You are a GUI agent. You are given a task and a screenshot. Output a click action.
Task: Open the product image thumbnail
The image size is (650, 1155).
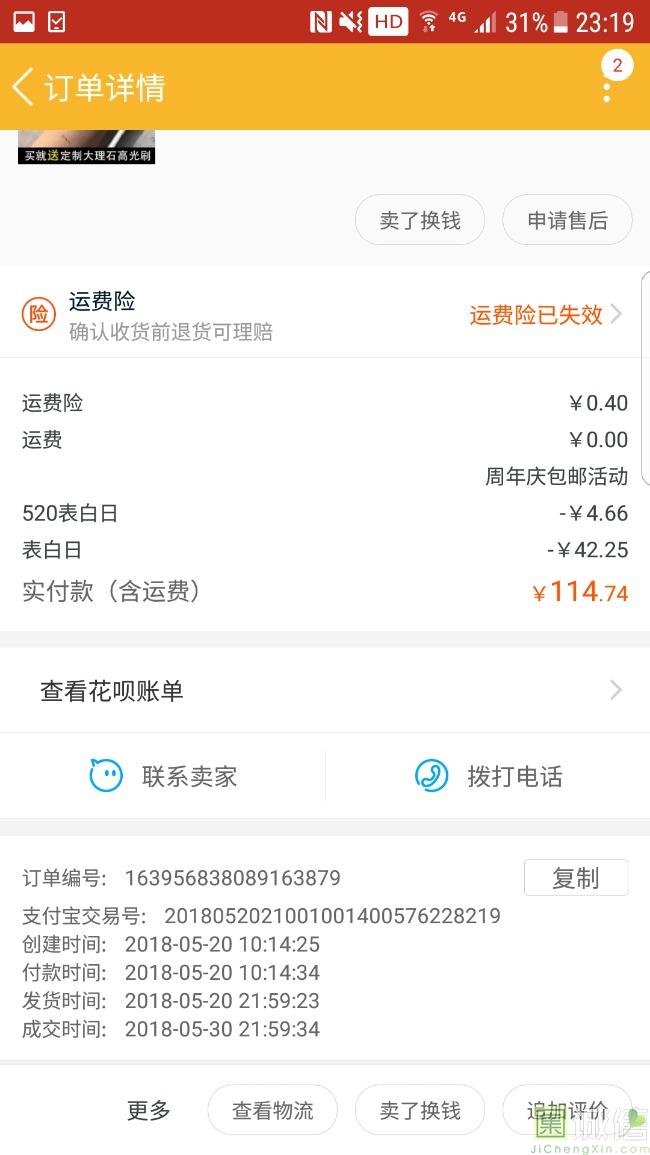click(86, 147)
